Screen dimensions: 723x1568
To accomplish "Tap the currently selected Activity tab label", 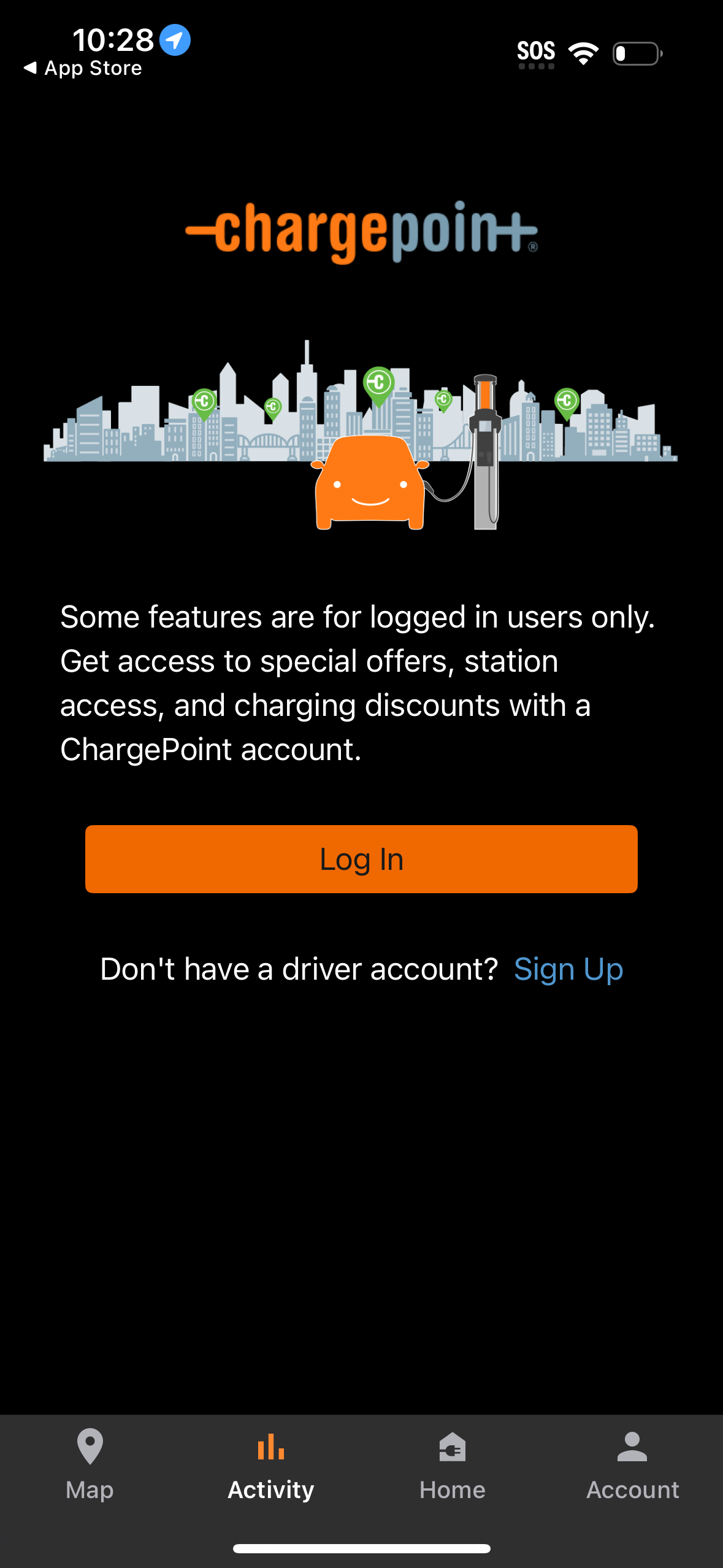I will 270,1489.
